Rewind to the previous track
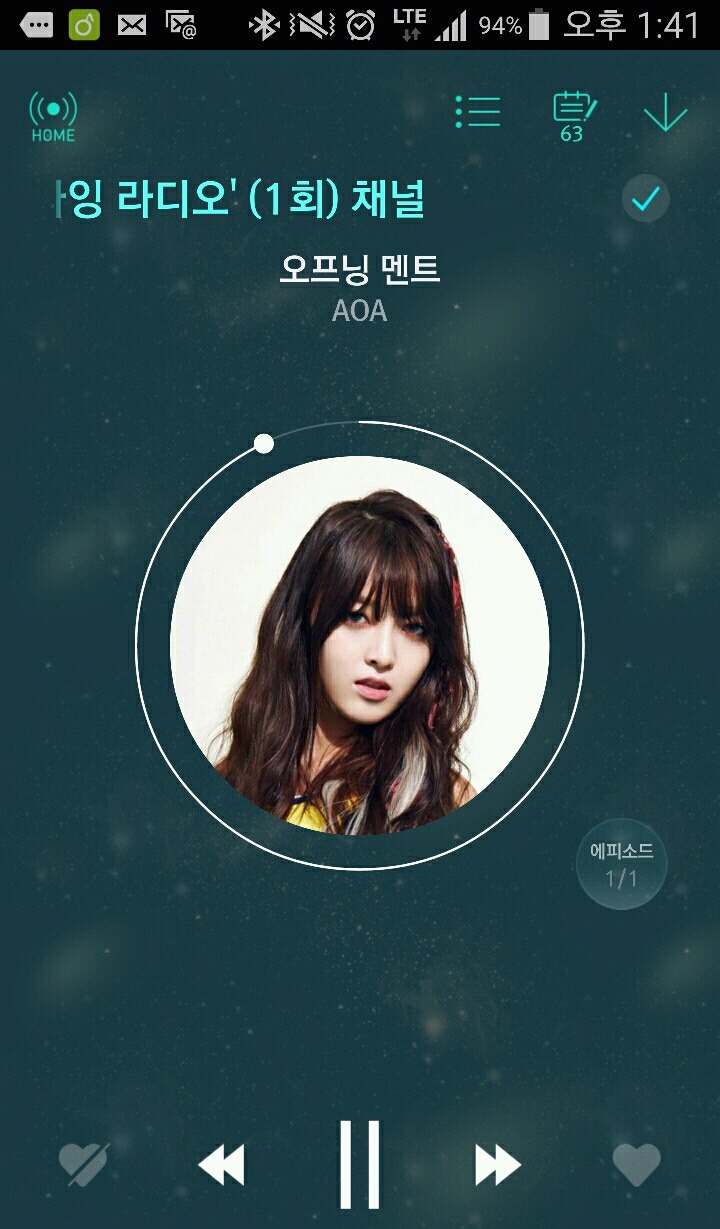The width and height of the screenshot is (720, 1229). point(222,1165)
